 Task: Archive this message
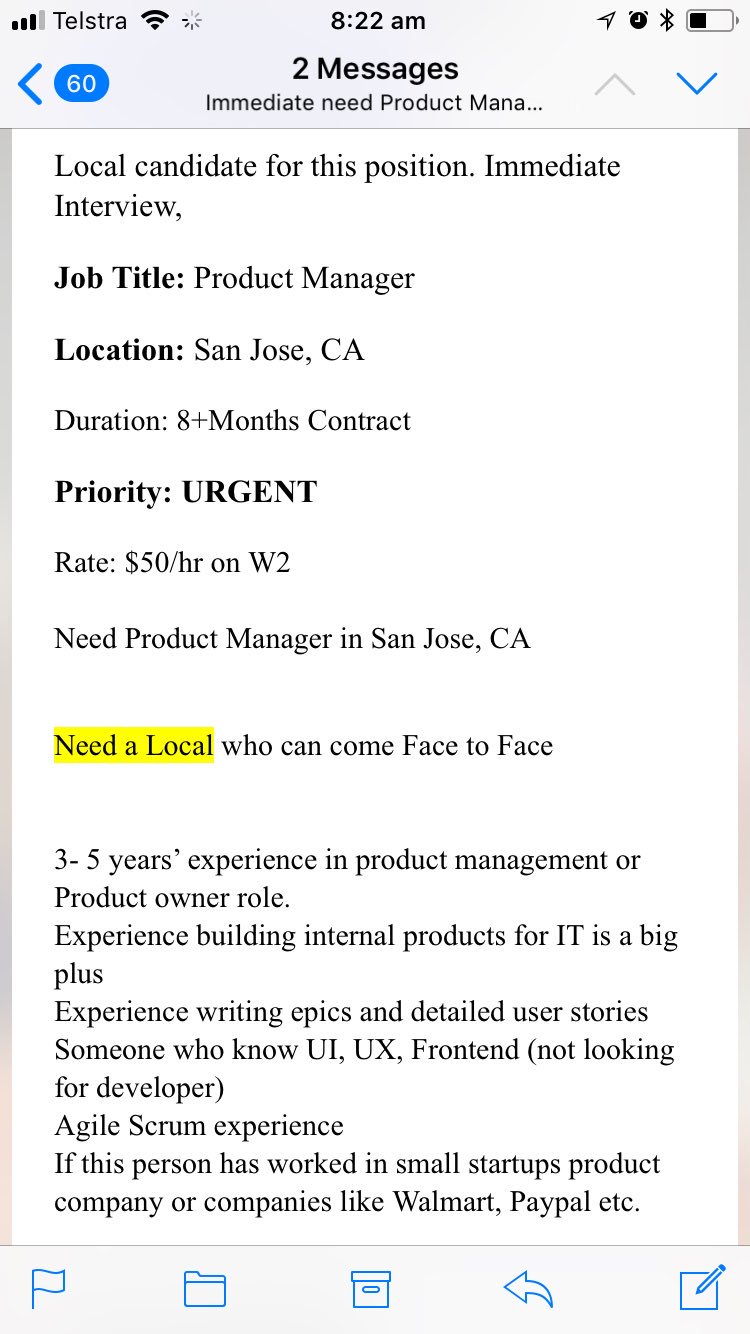pyautogui.click(x=370, y=1288)
